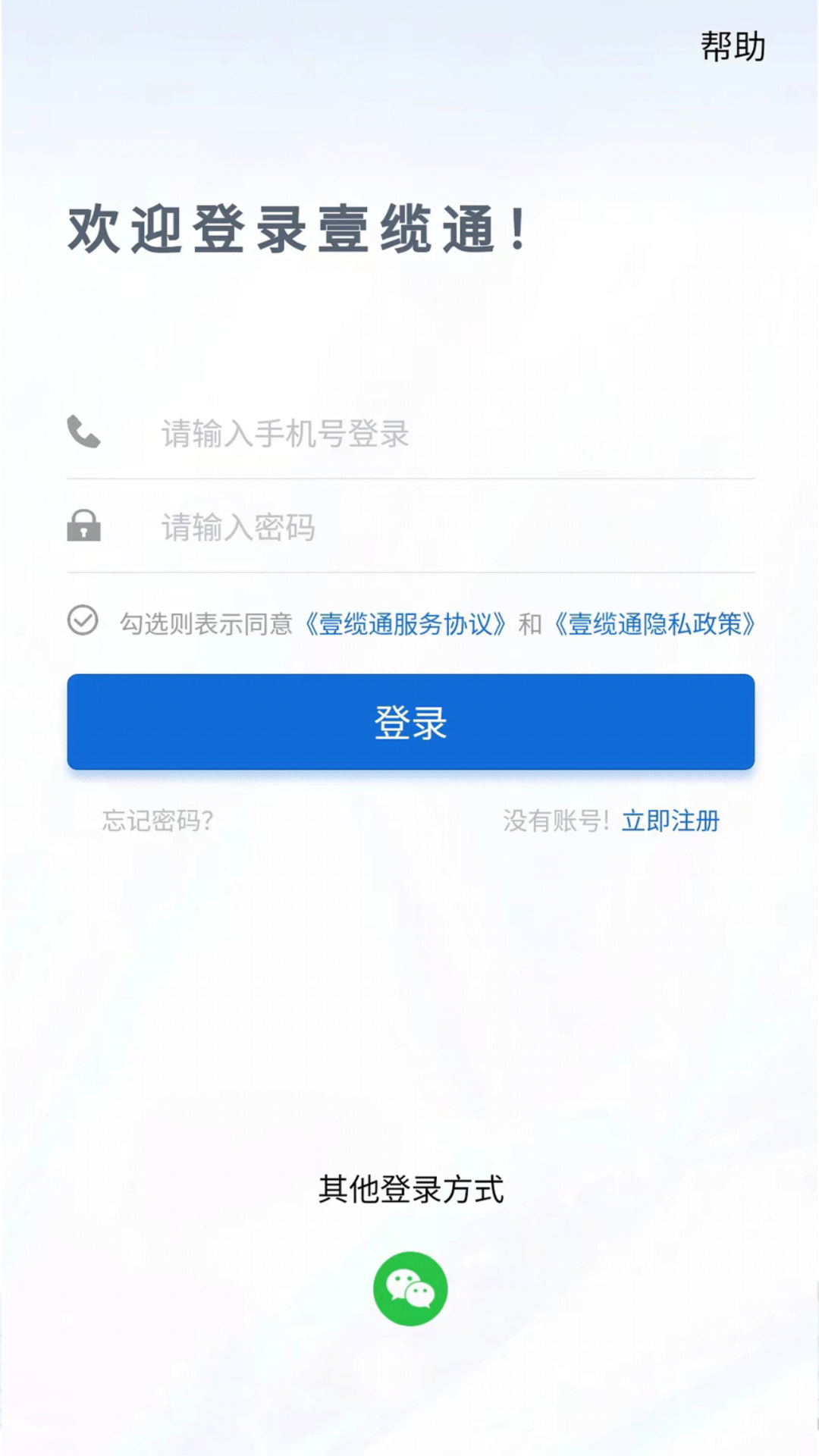This screenshot has width=819, height=1456.
Task: Focus the password input field
Action: click(410, 527)
